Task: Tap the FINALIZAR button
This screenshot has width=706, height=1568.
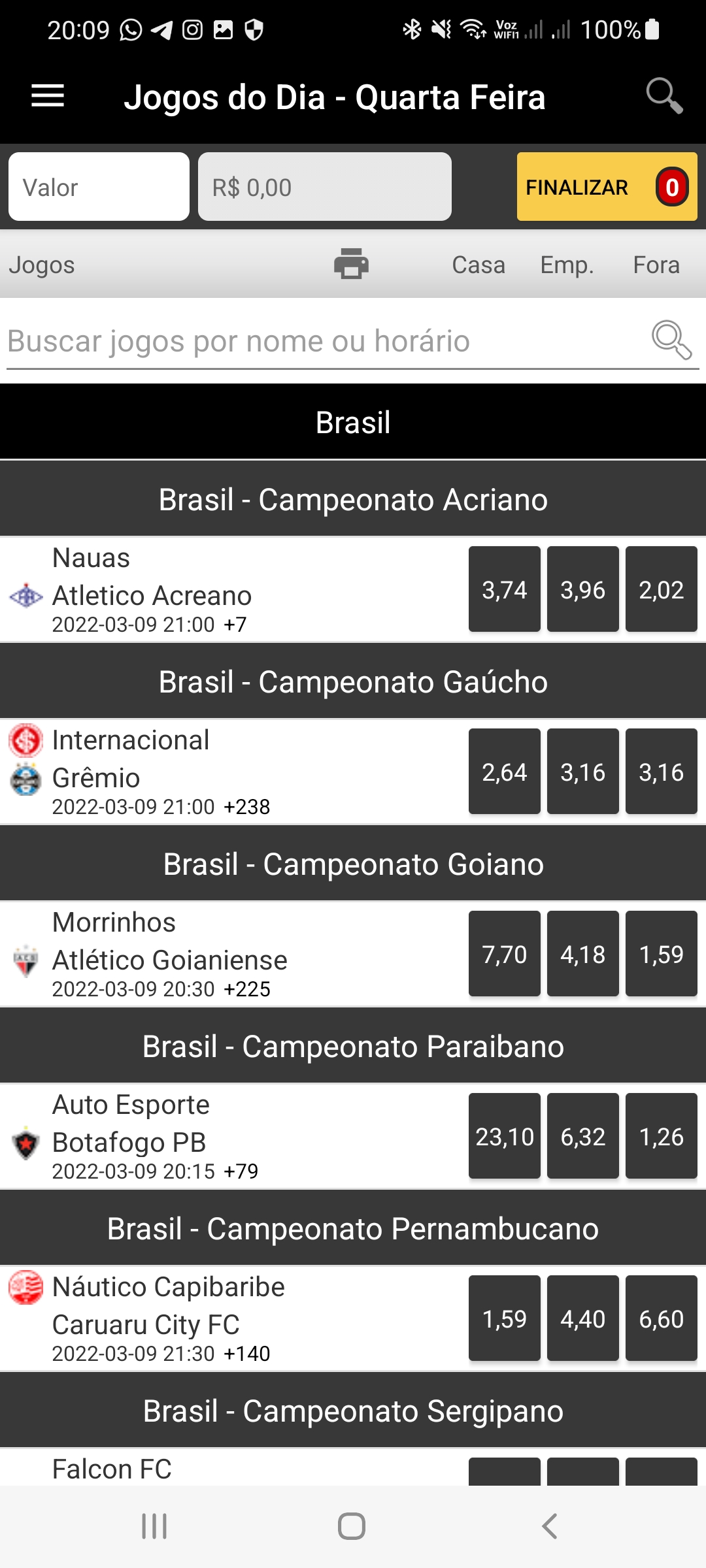Action: [x=607, y=187]
